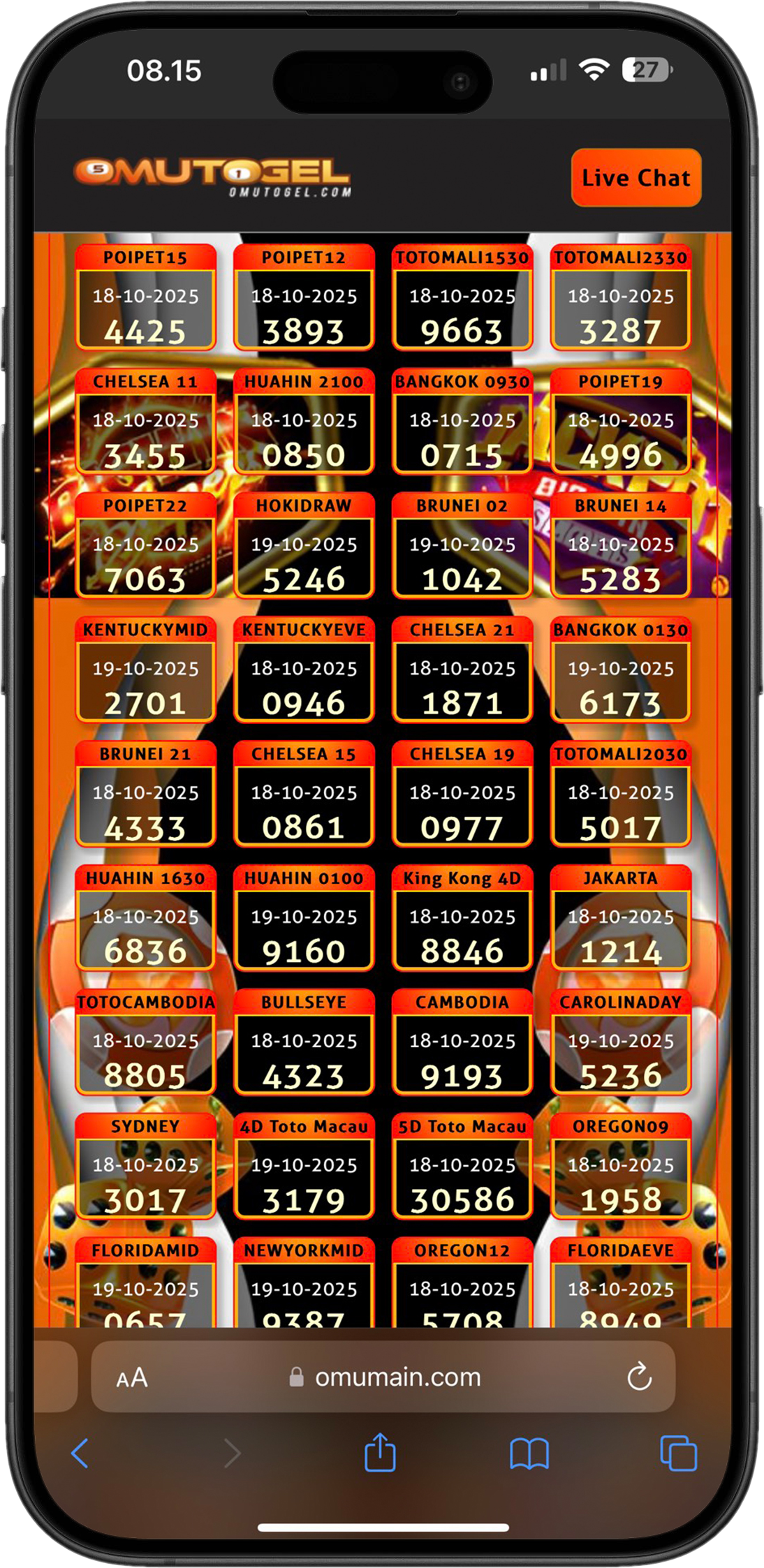Reload the current page
The image size is (764, 1568).
point(639,1377)
